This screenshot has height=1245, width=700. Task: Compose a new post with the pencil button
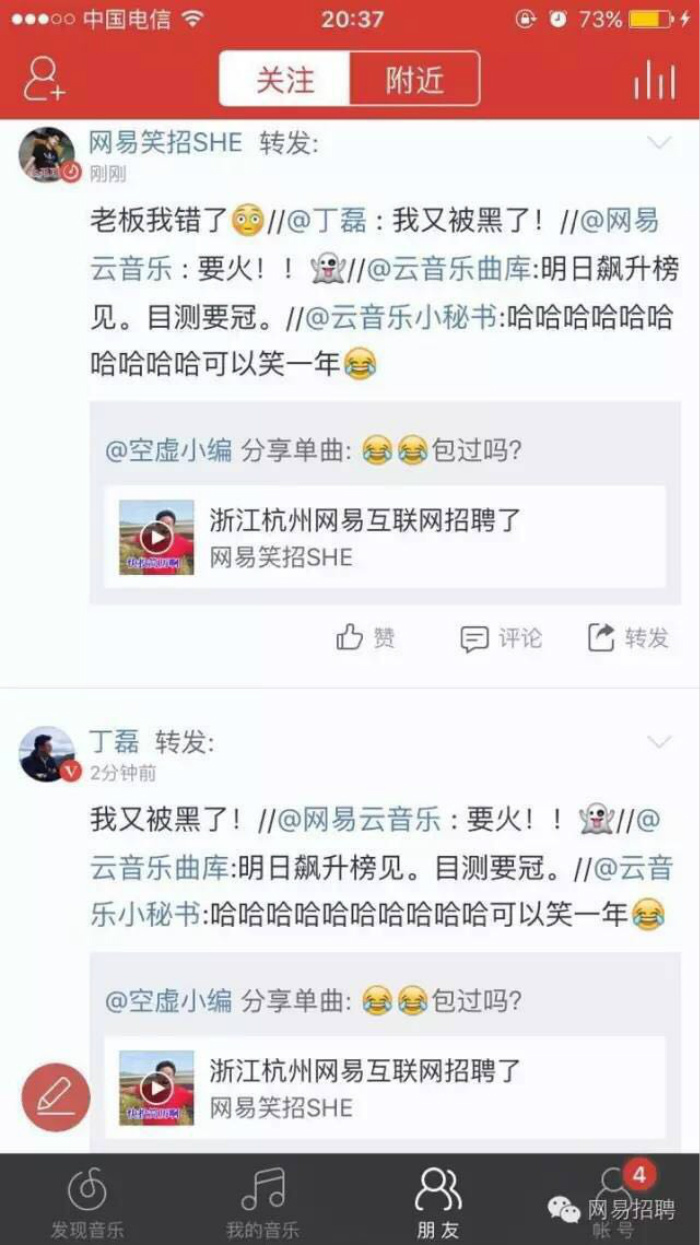pos(56,1097)
